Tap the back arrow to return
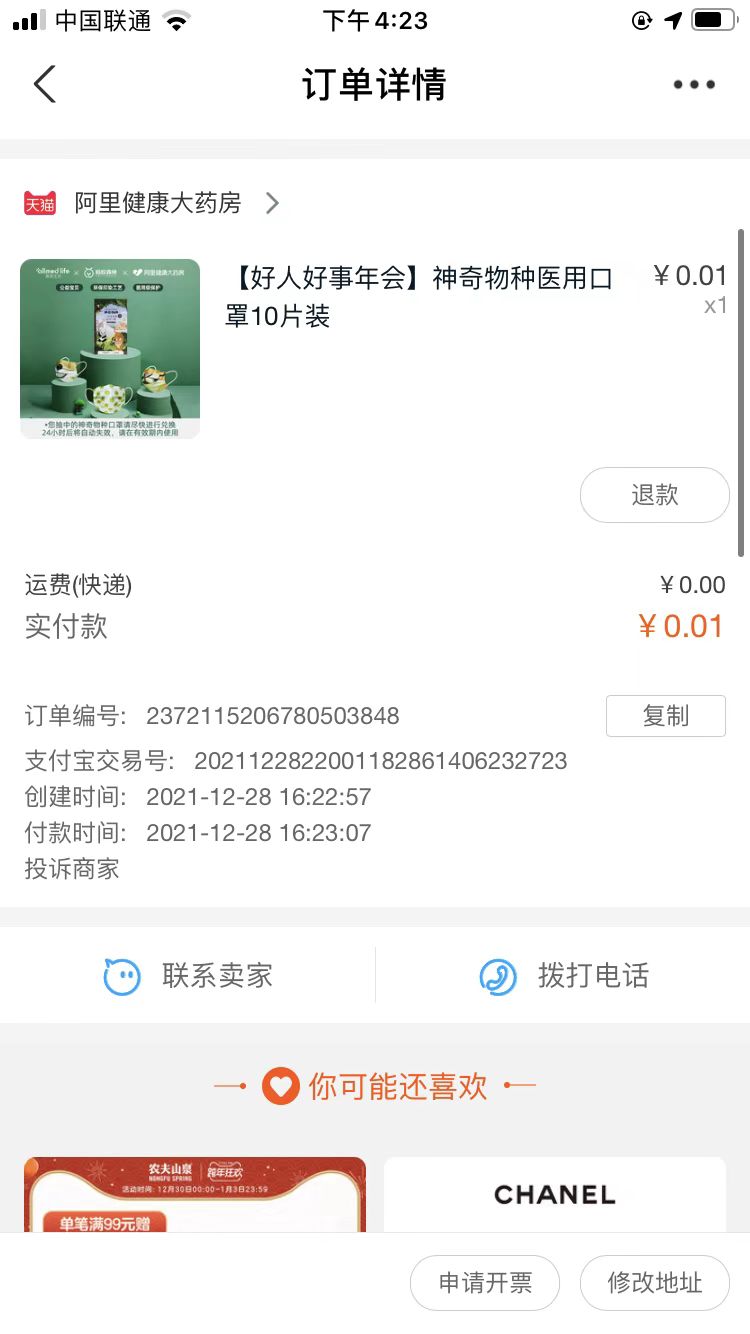The height and width of the screenshot is (1334, 750). [42, 84]
